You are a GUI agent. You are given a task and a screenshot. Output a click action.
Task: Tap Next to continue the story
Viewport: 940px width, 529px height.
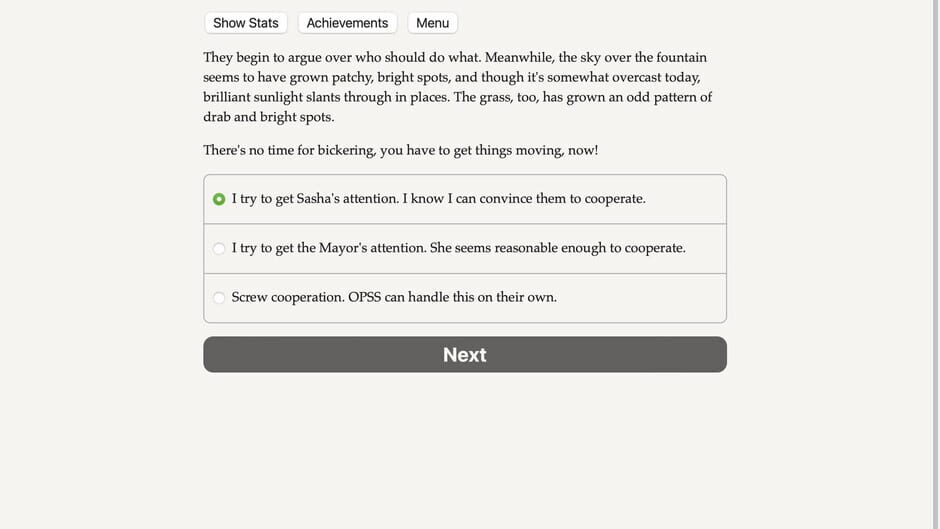pyautogui.click(x=464, y=355)
